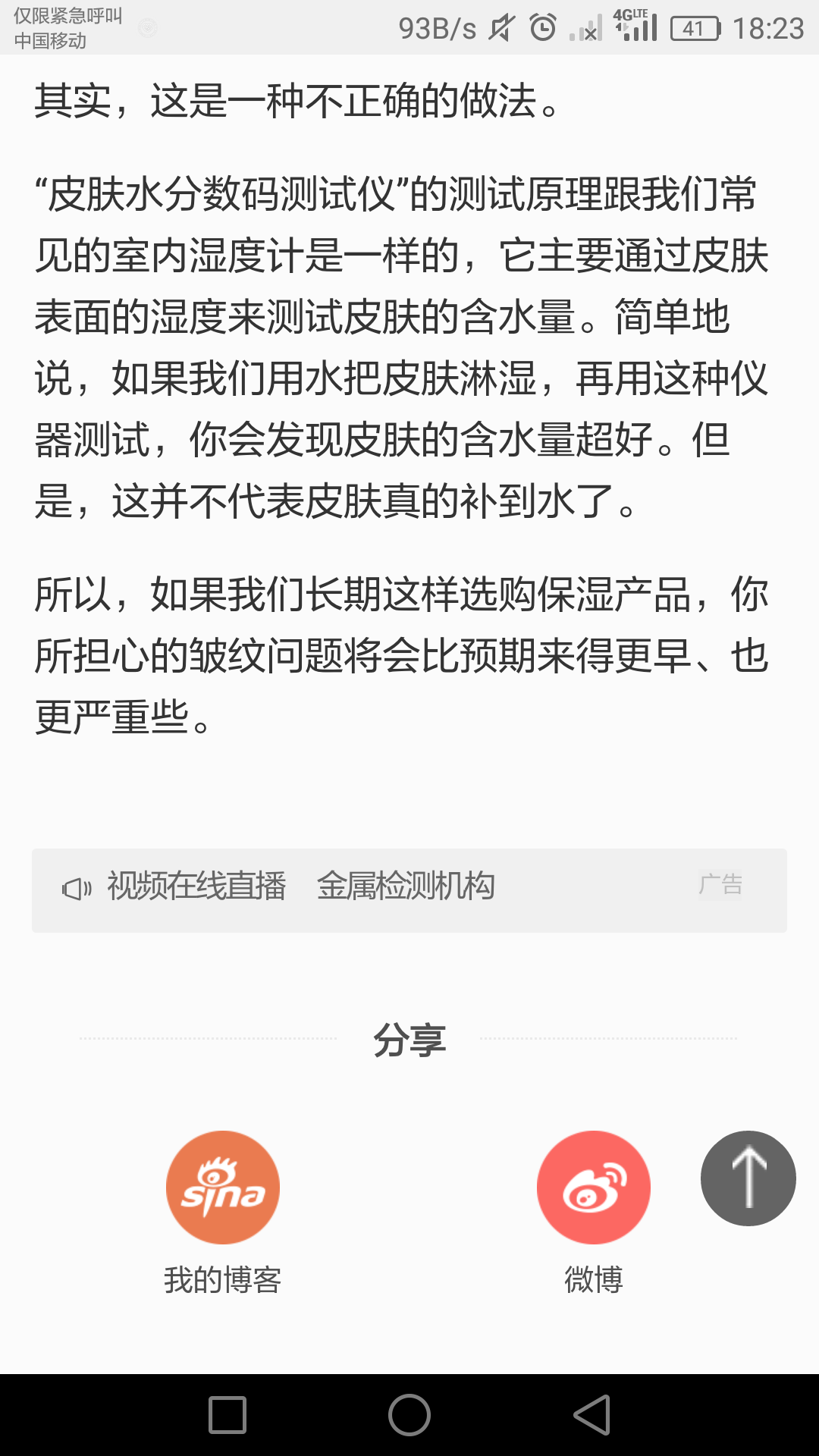
Task: Tap the back-to-top arrow button
Action: coord(748,1178)
